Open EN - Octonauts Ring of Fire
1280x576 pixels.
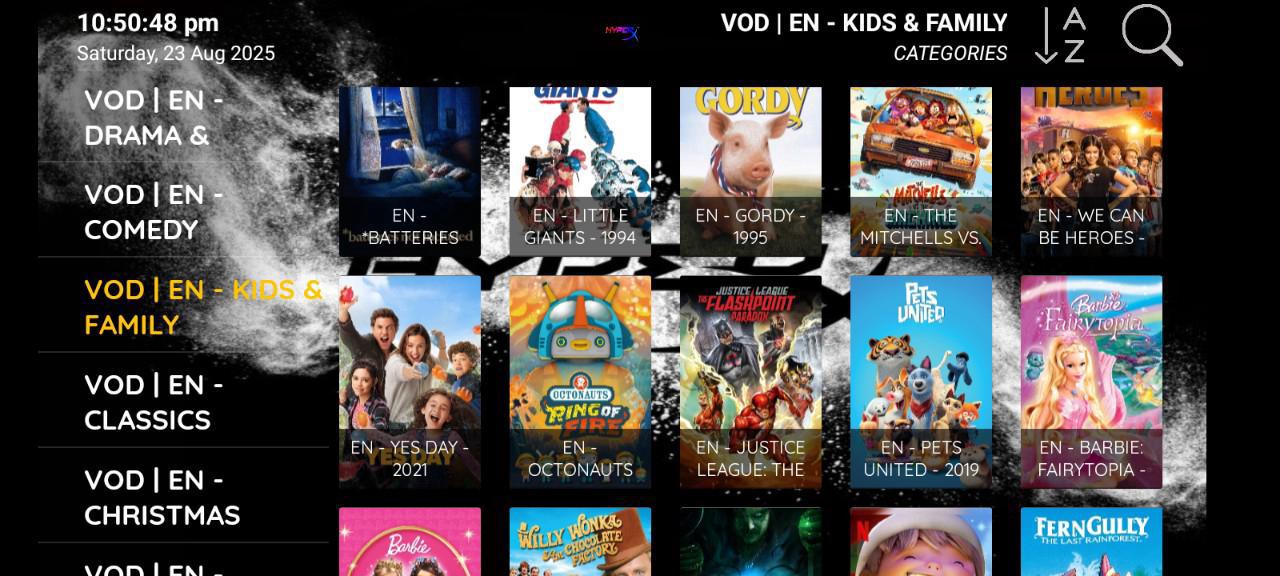pos(580,382)
